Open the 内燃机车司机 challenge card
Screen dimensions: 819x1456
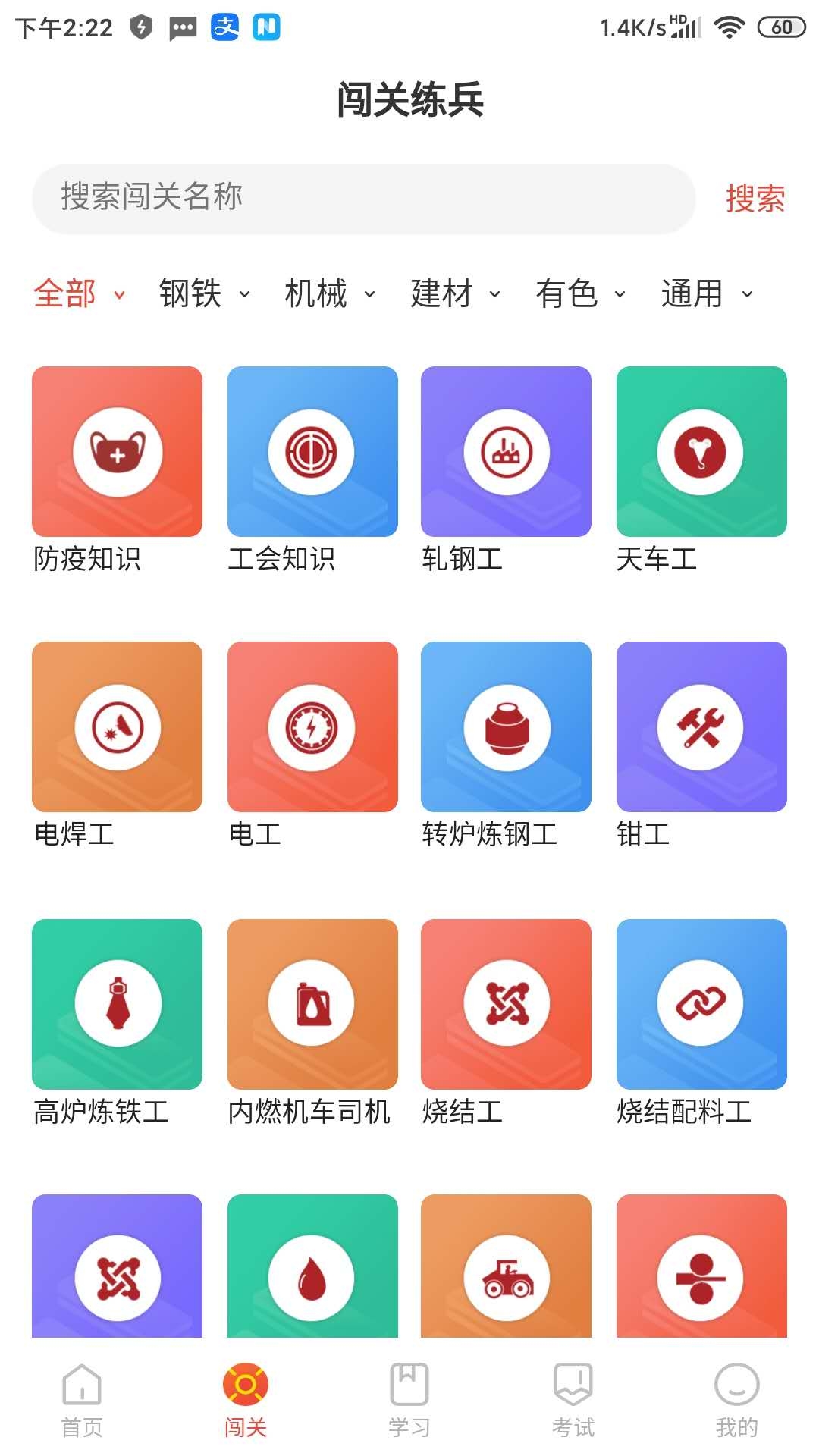tap(312, 1004)
